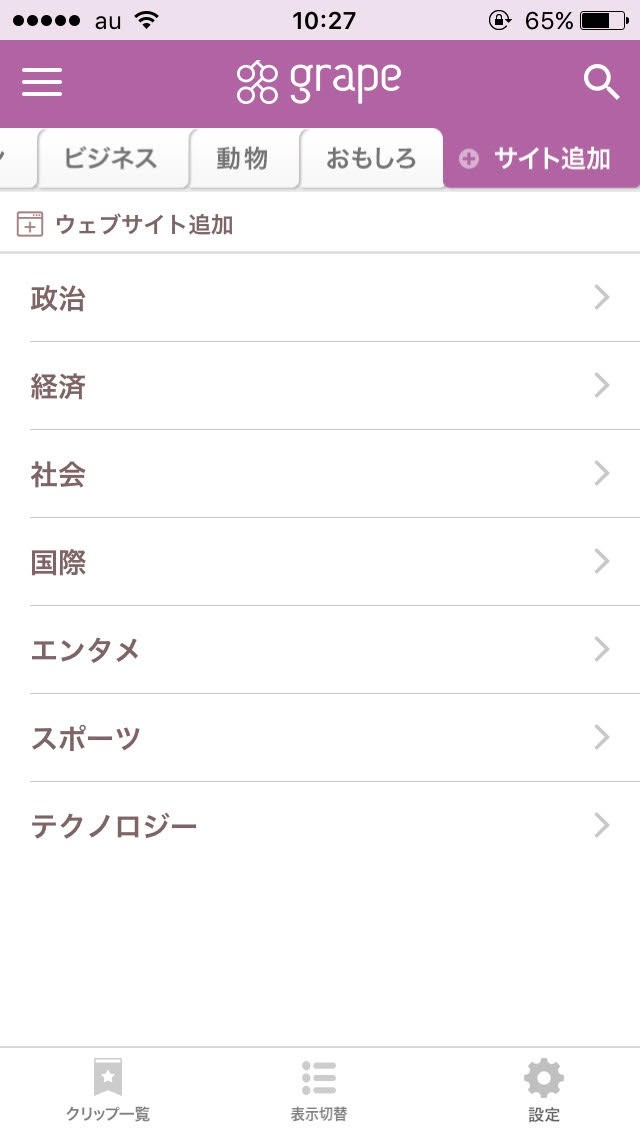
Task: Open the スポーツ category
Action: click(x=320, y=738)
